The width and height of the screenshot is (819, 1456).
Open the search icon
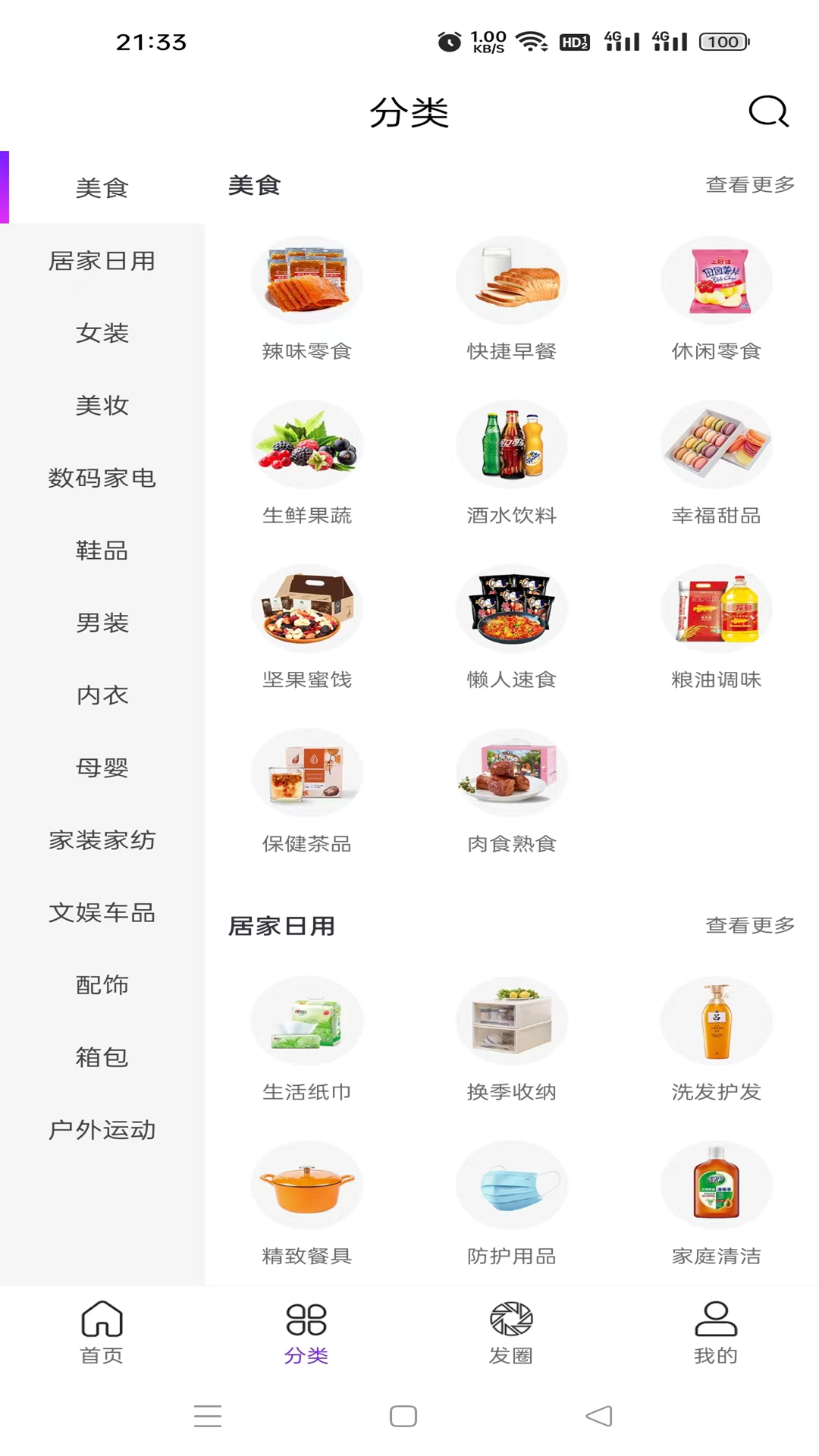click(x=767, y=112)
